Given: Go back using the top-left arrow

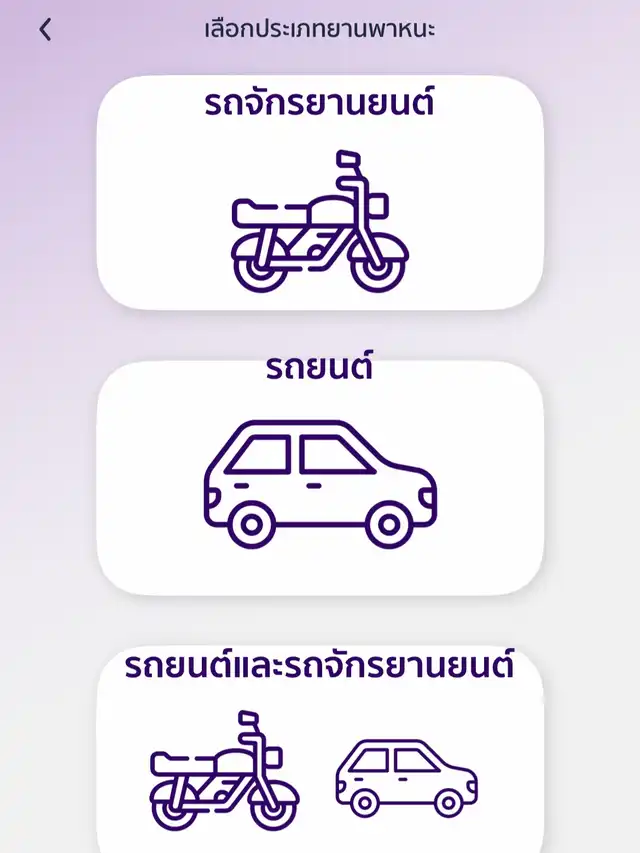Looking at the screenshot, I should (44, 30).
